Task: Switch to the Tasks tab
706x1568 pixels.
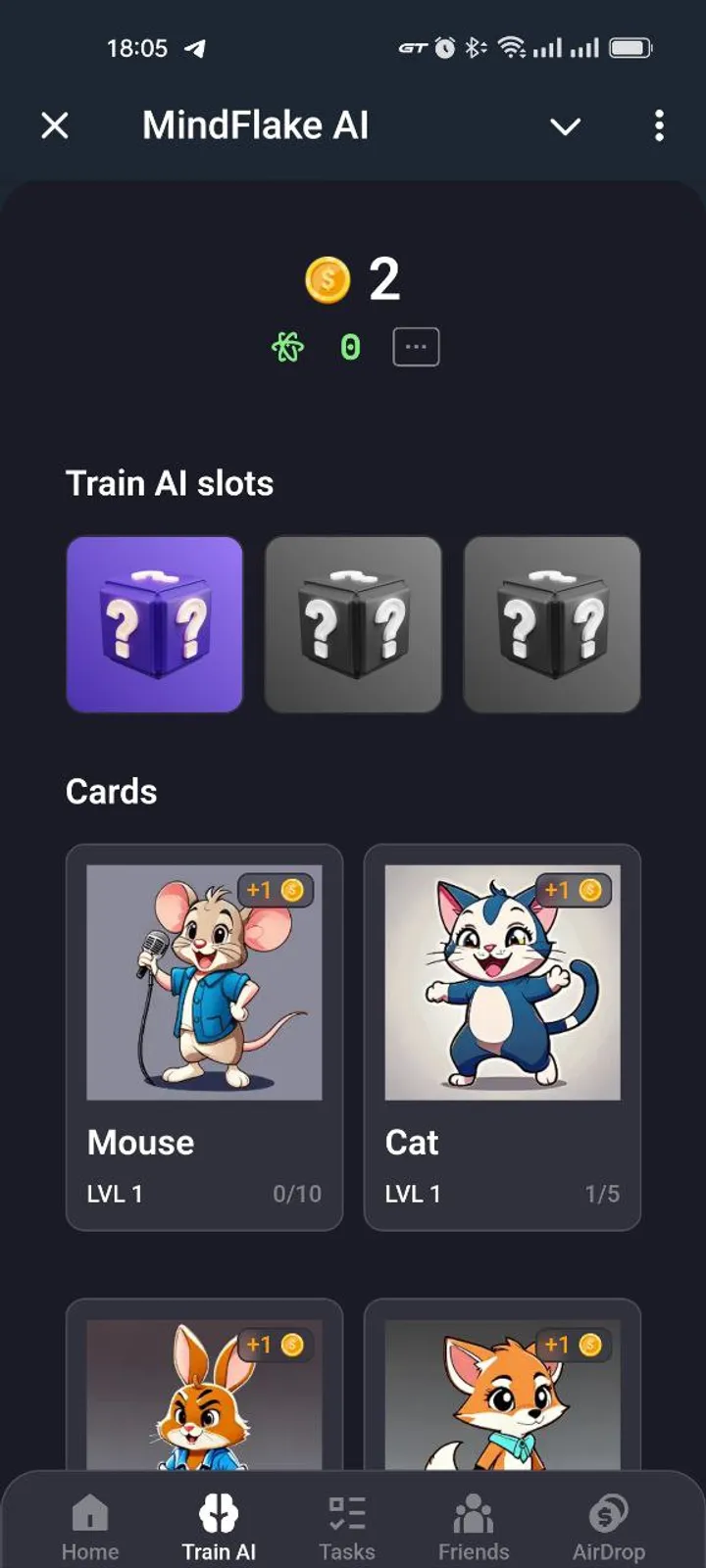Action: (347, 1527)
